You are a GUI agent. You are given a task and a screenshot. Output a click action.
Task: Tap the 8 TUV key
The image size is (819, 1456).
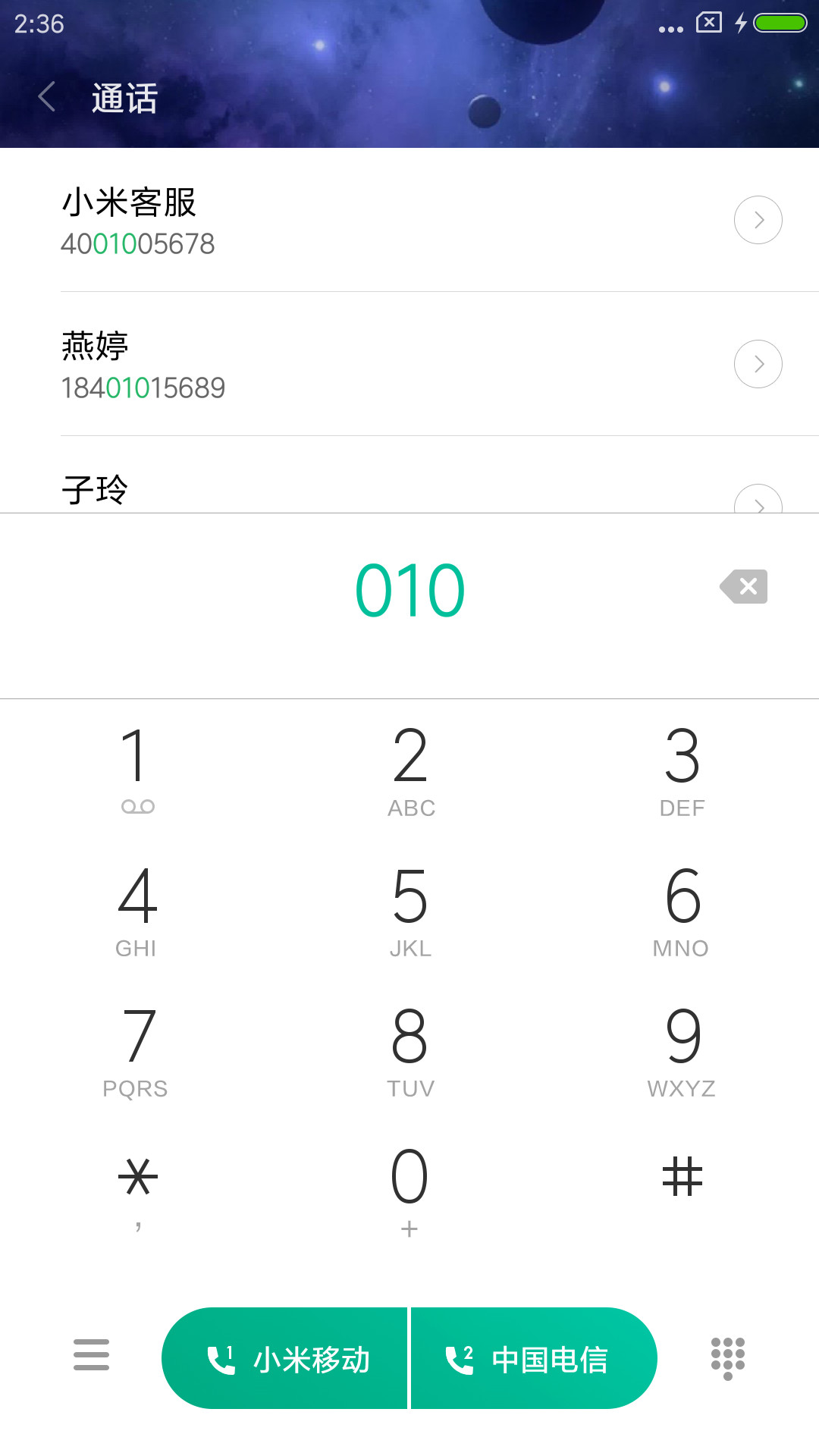click(x=410, y=1050)
